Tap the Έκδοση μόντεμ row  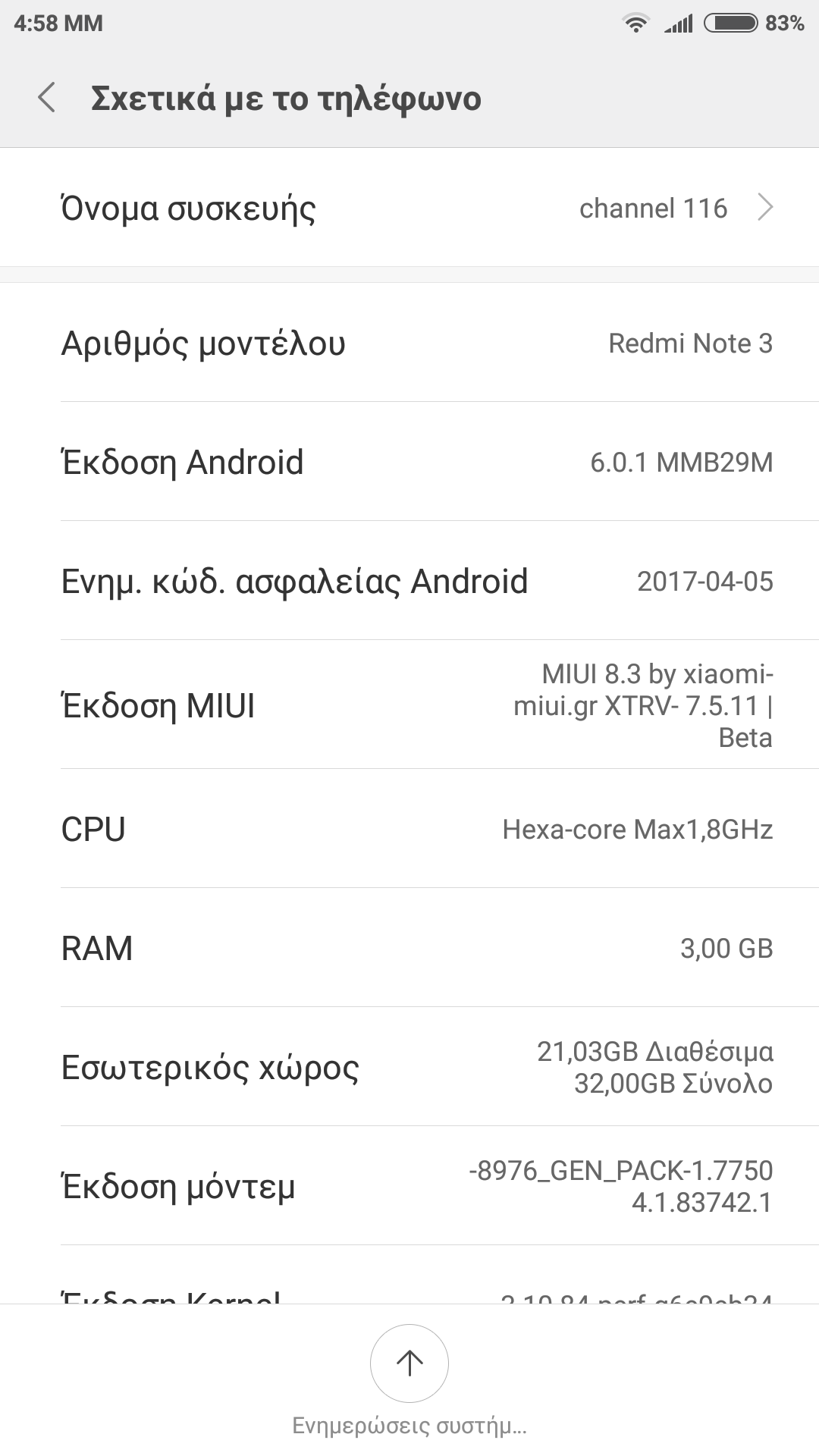tap(409, 1186)
